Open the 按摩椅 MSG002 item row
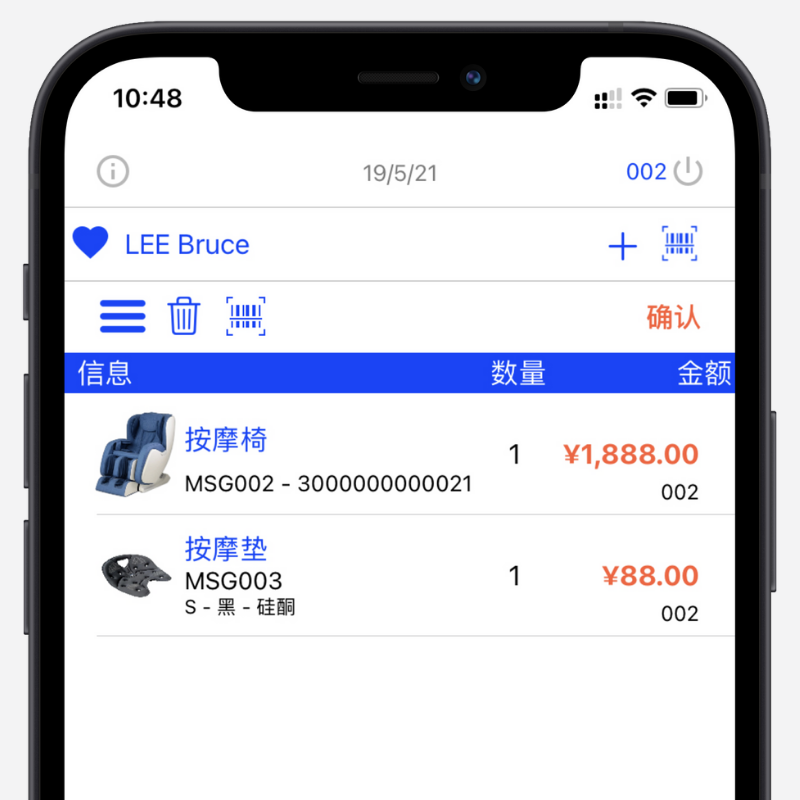This screenshot has width=800, height=800. (x=400, y=455)
